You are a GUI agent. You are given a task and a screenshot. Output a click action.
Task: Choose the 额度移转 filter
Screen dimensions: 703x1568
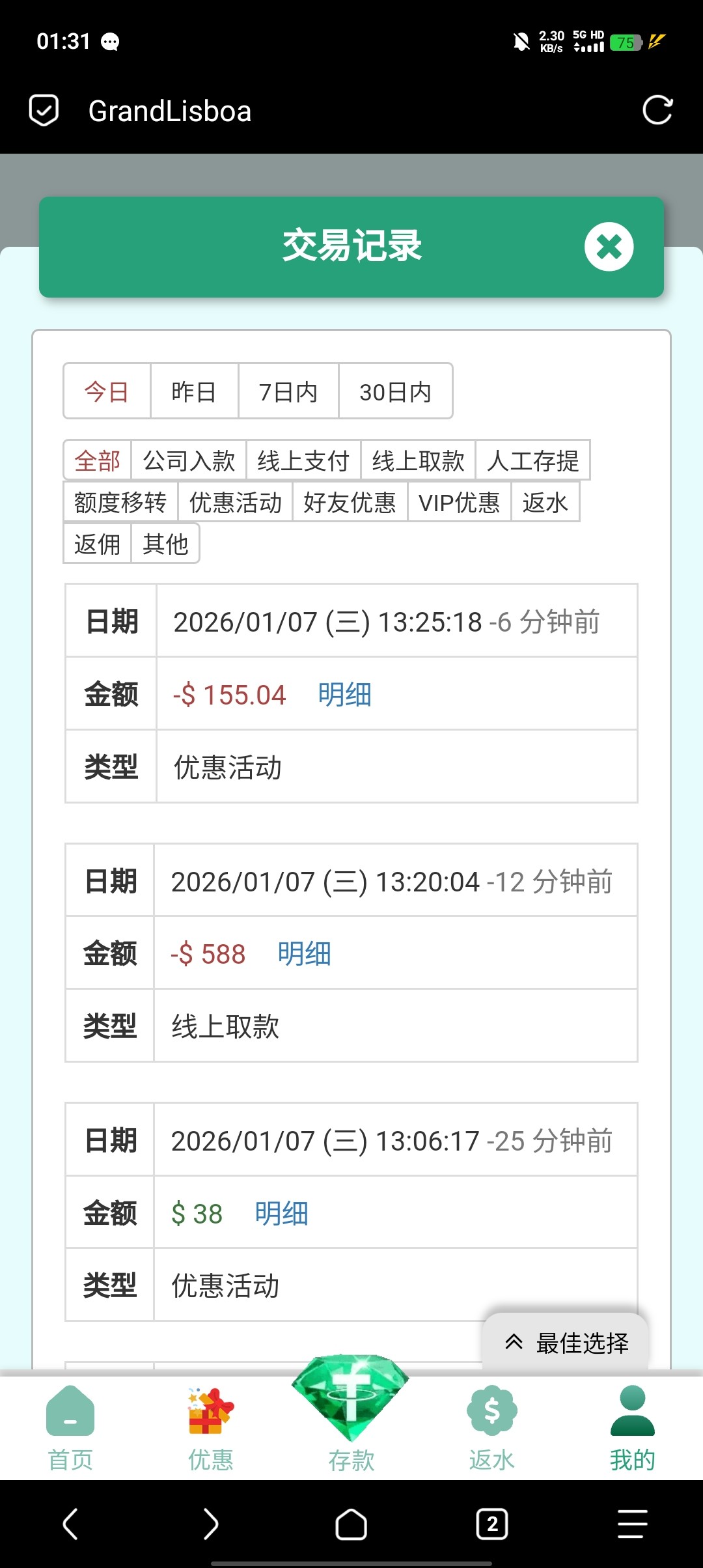pyautogui.click(x=120, y=502)
